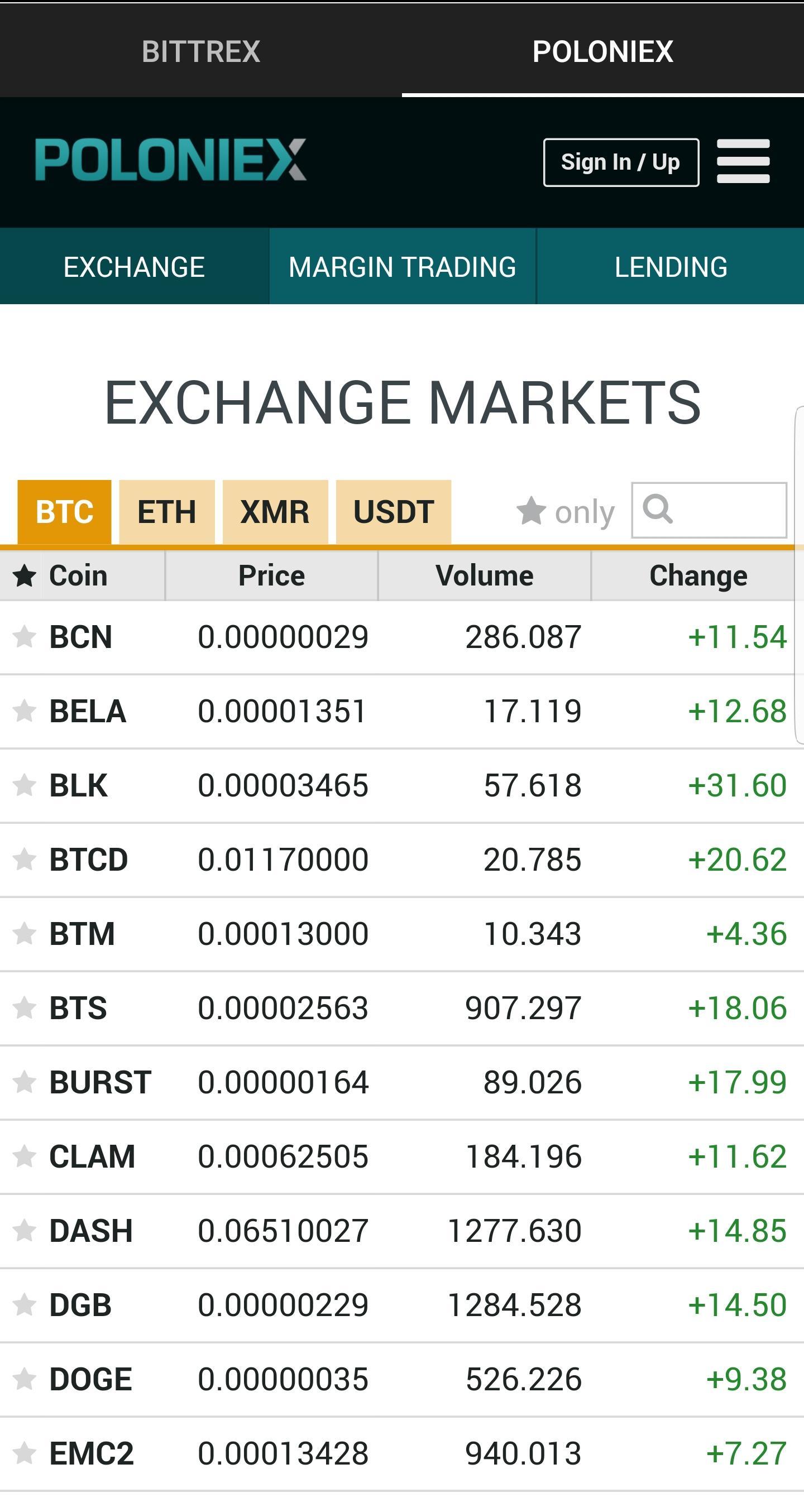Image resolution: width=804 pixels, height=1512 pixels.
Task: Sort the list by Price
Action: pos(271,576)
